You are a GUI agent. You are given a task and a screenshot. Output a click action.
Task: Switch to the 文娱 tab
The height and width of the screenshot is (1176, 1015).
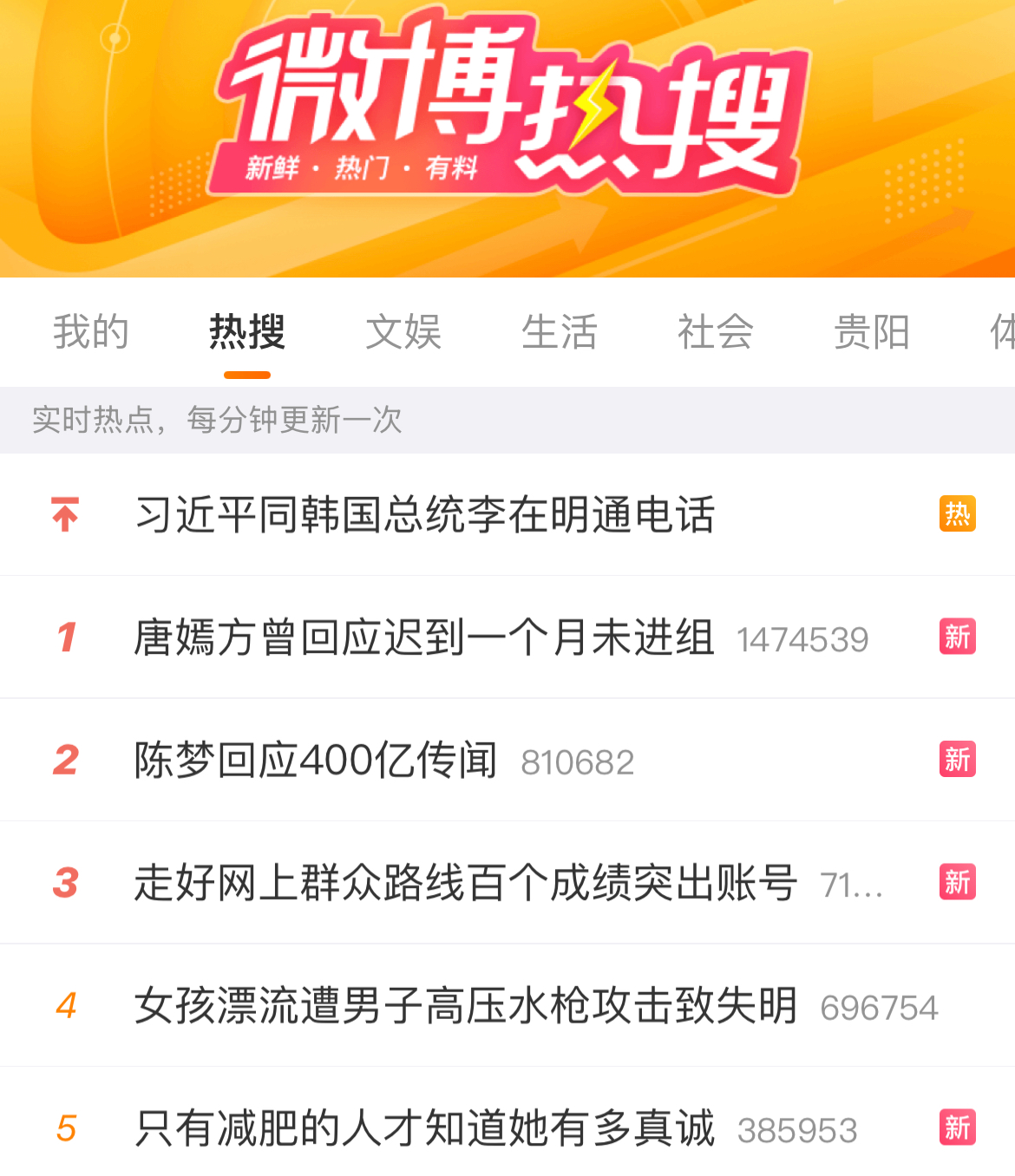tap(403, 332)
